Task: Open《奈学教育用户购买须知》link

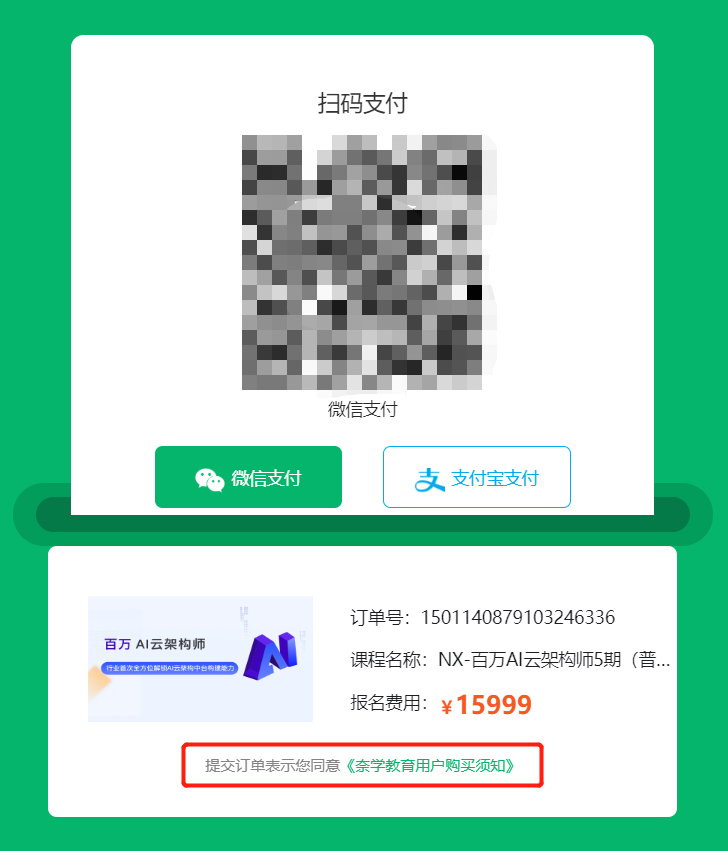Action: tap(431, 766)
